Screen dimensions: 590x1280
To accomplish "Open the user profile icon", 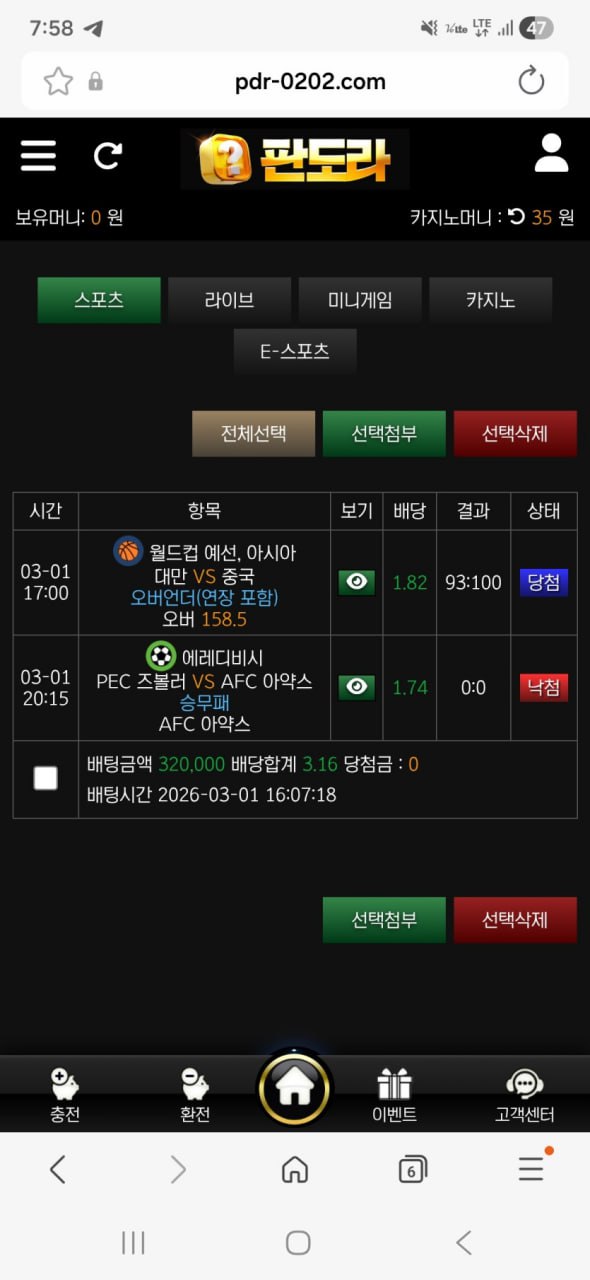I will click(x=551, y=154).
